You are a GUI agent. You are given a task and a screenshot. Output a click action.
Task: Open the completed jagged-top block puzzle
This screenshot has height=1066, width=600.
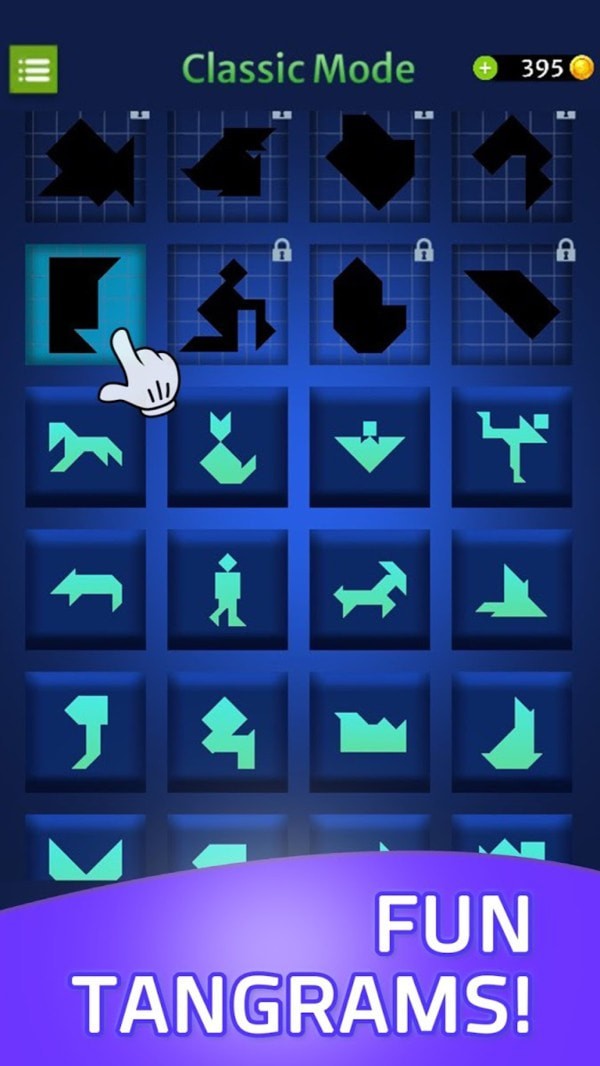tap(369, 731)
